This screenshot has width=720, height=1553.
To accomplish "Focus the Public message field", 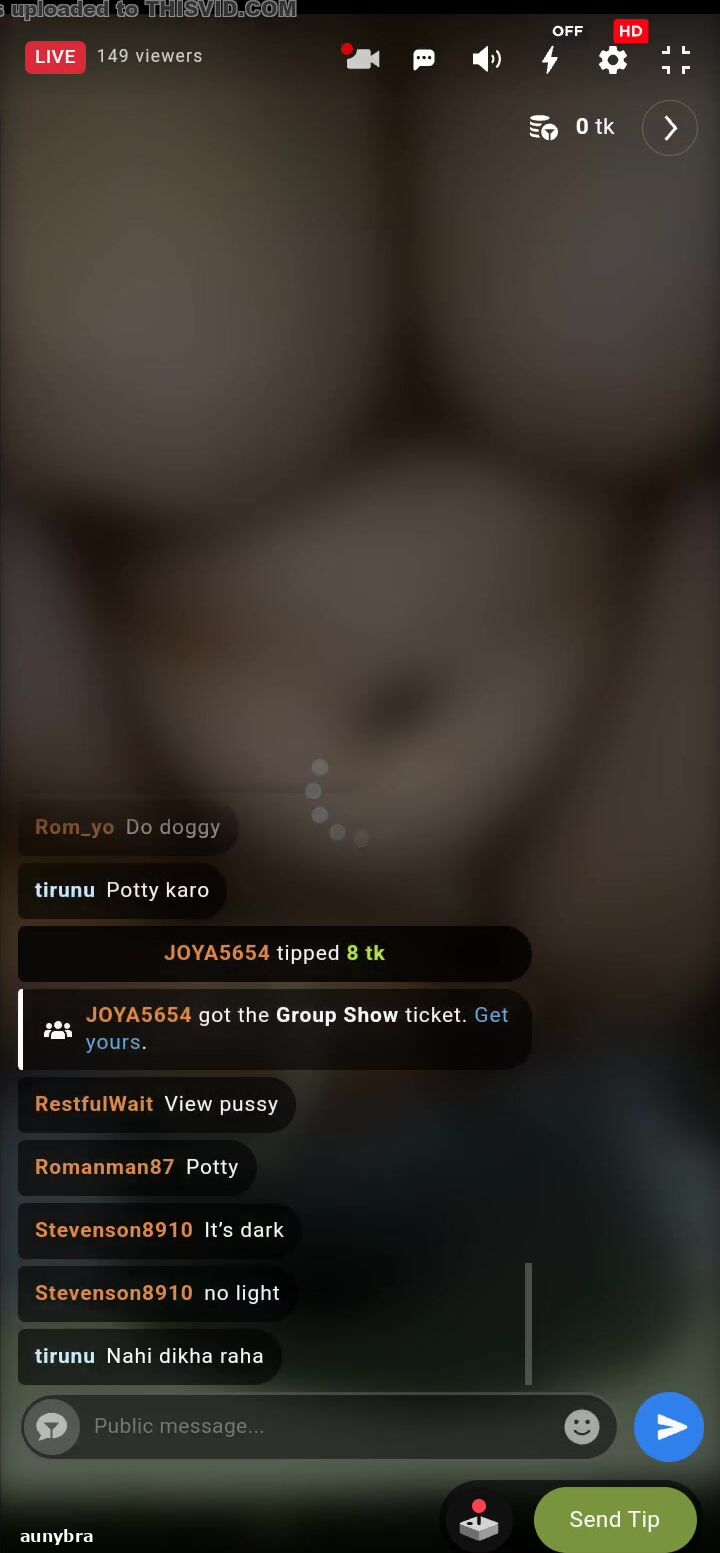I will 320,1426.
